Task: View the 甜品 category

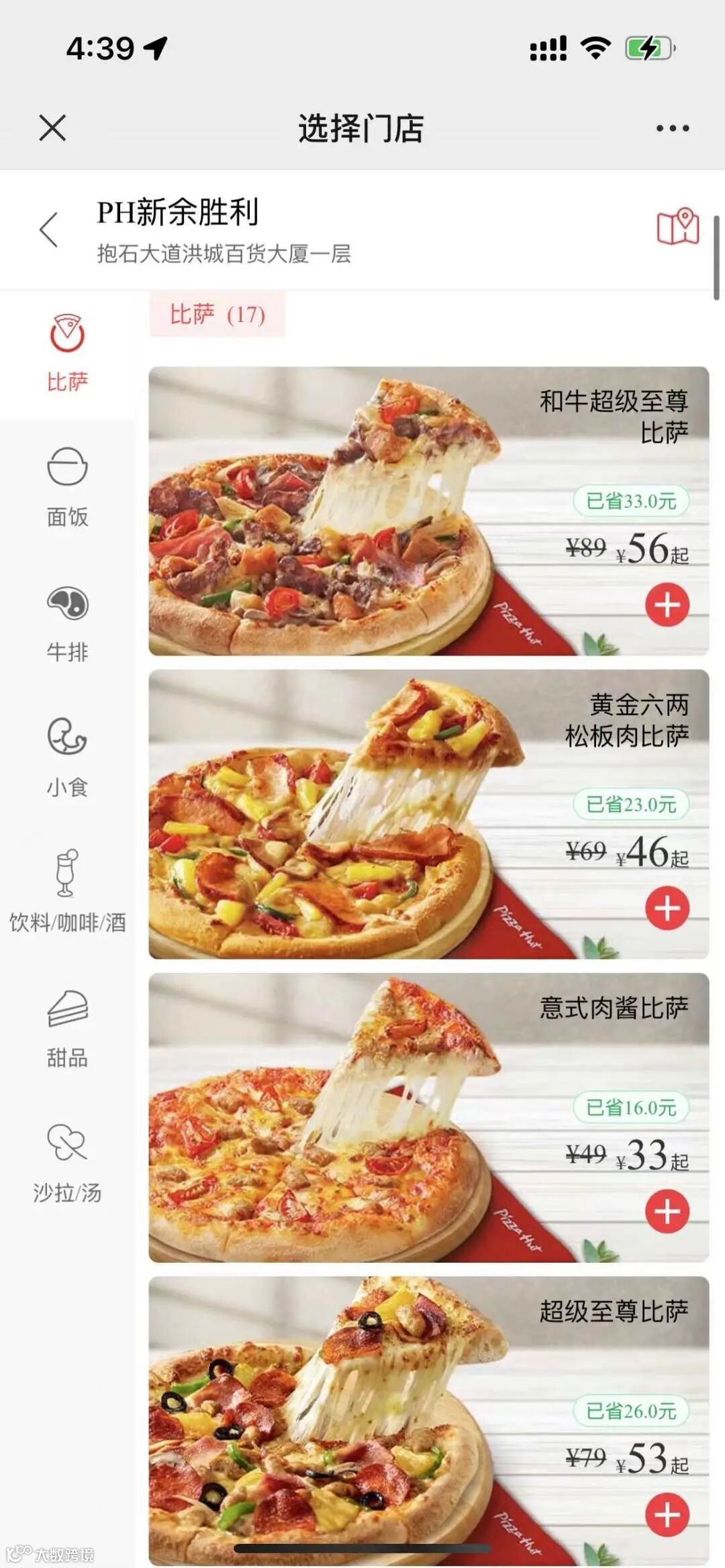Action: click(x=67, y=1029)
